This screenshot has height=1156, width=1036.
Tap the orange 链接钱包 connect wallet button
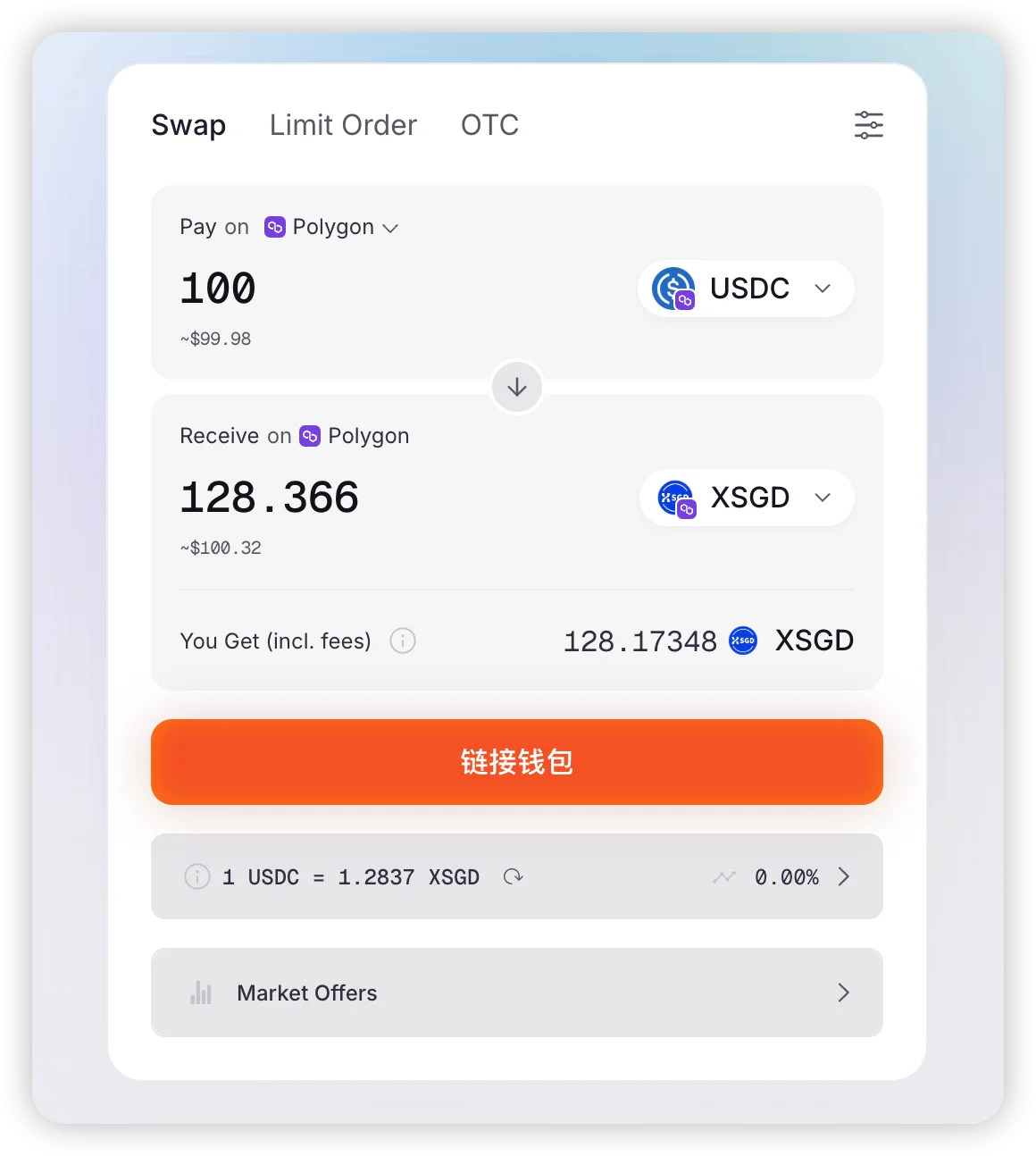click(516, 762)
